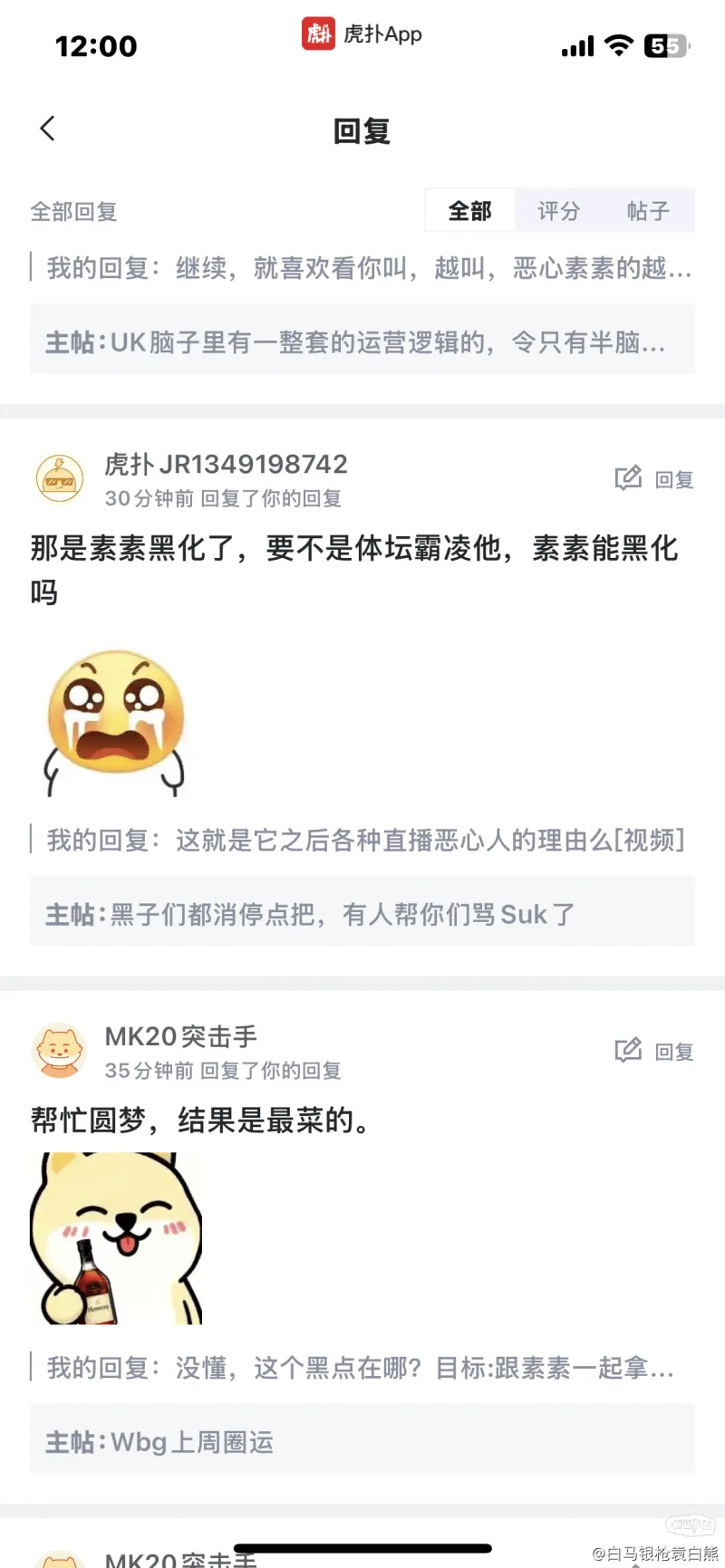Open MK20突击手's profile avatar
Screen dimensions: 725x1568
(60, 1051)
